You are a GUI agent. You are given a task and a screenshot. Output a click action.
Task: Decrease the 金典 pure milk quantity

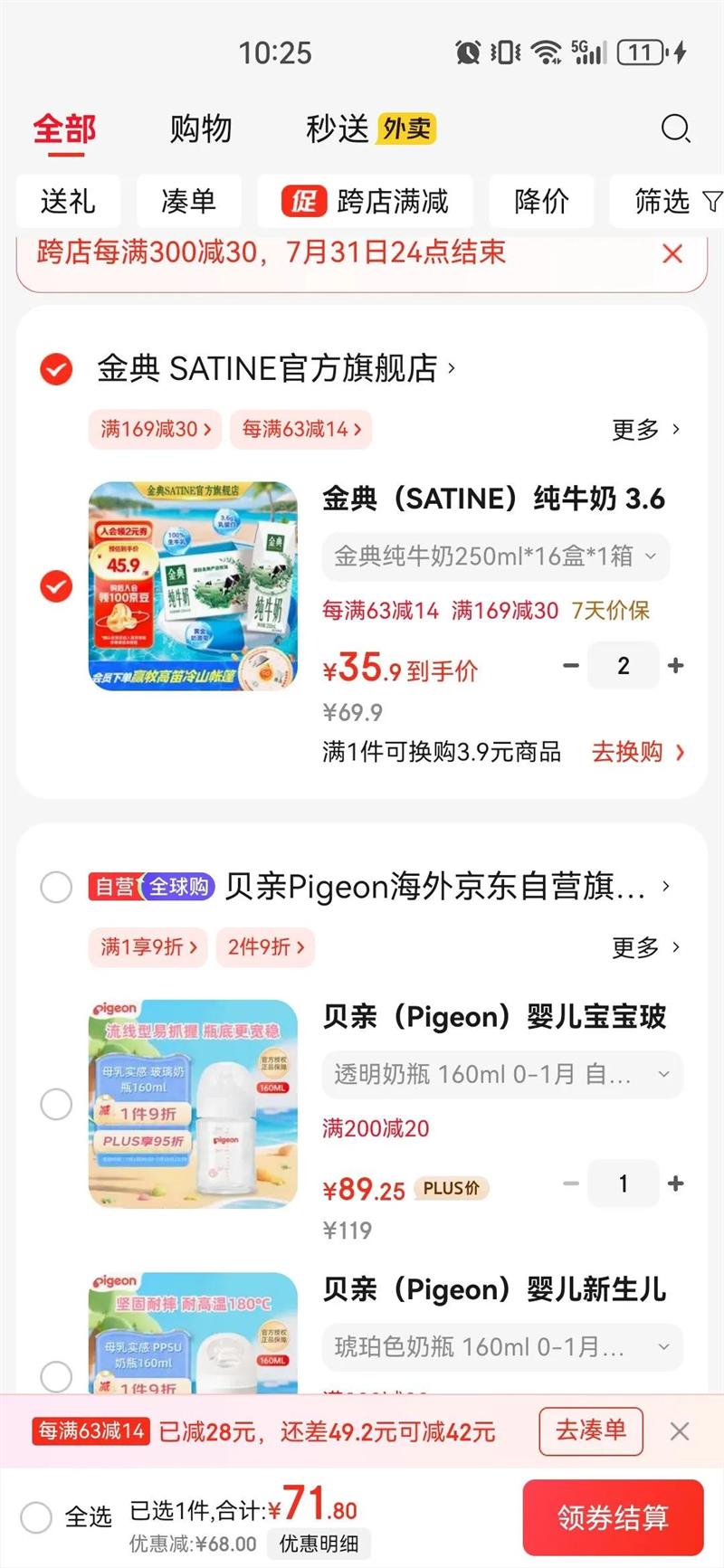click(571, 666)
